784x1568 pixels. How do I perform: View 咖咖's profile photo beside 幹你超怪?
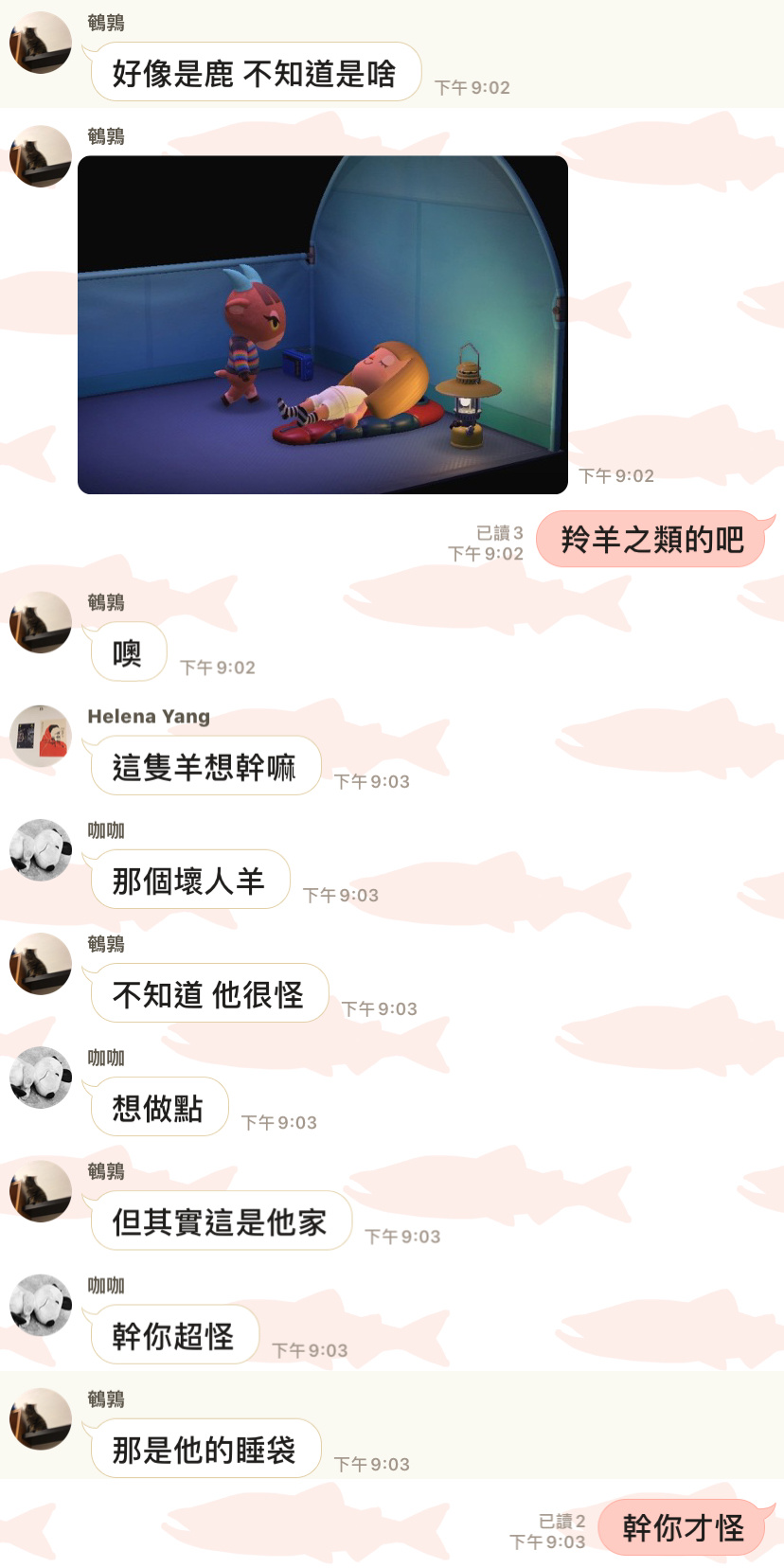(x=41, y=1305)
